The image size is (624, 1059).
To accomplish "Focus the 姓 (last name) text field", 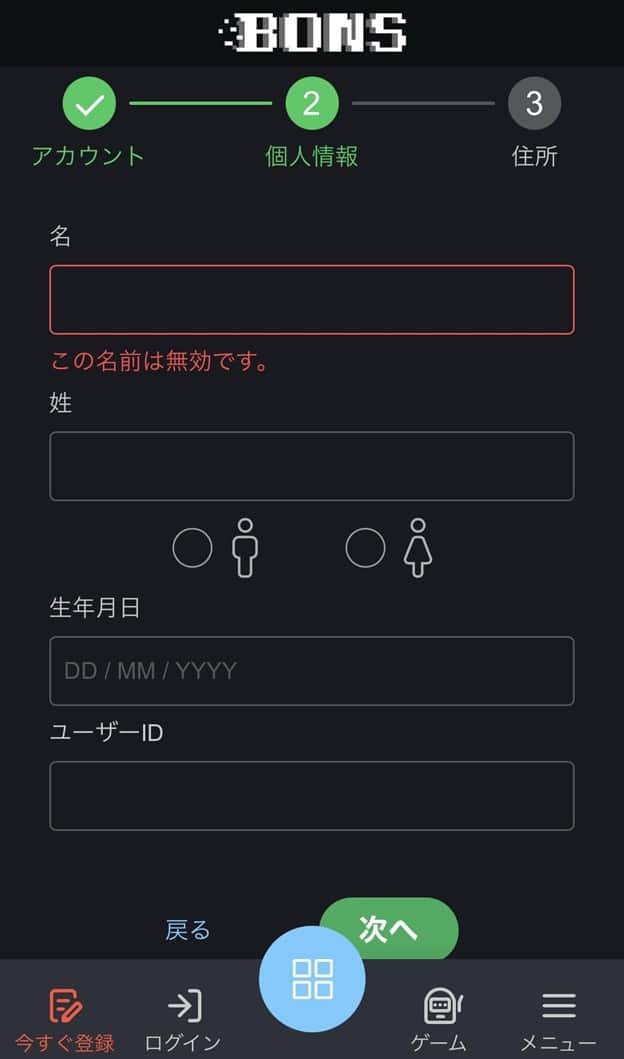I will tap(311, 466).
